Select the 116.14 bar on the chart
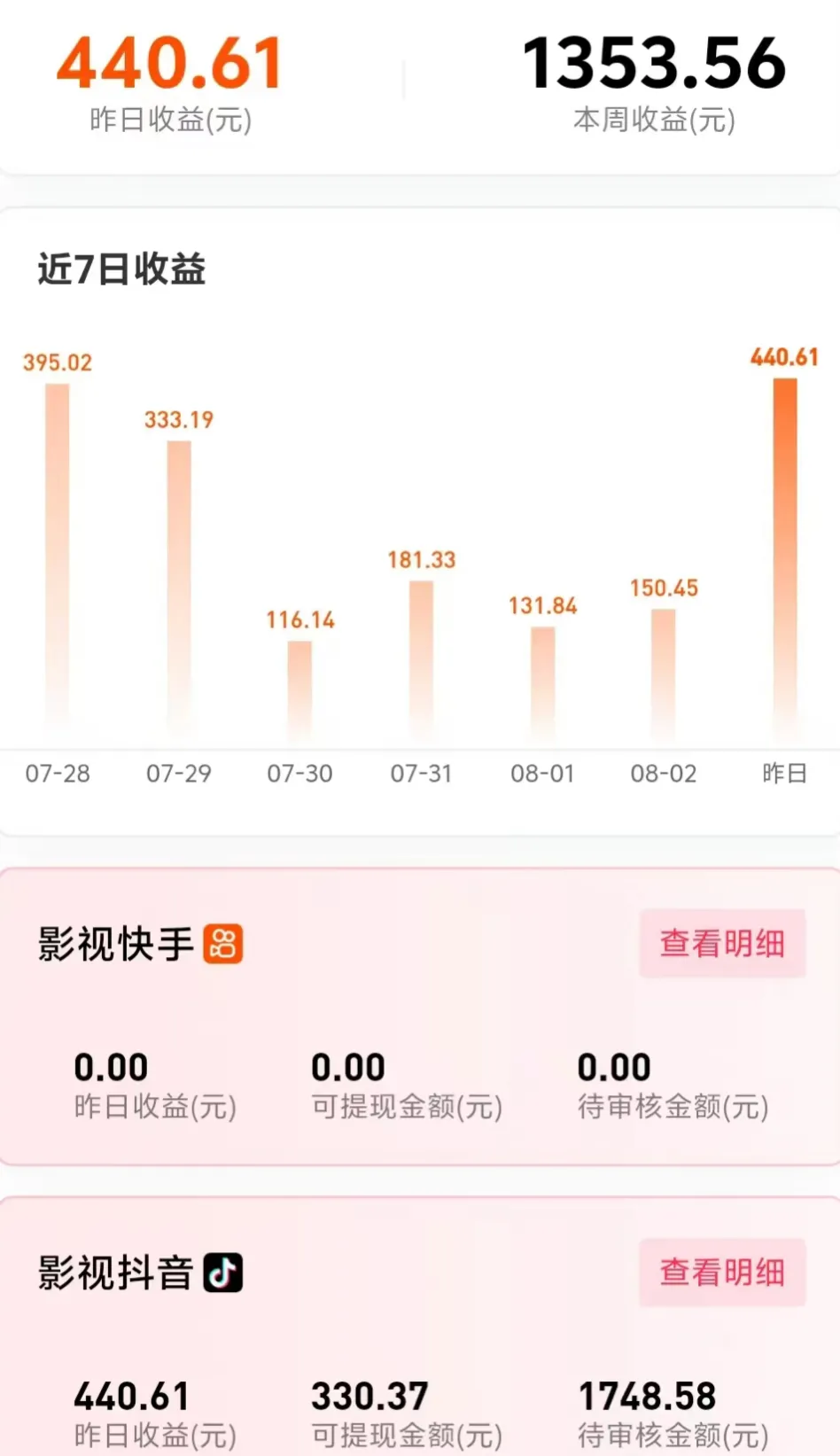Image resolution: width=840 pixels, height=1456 pixels. coord(299,687)
